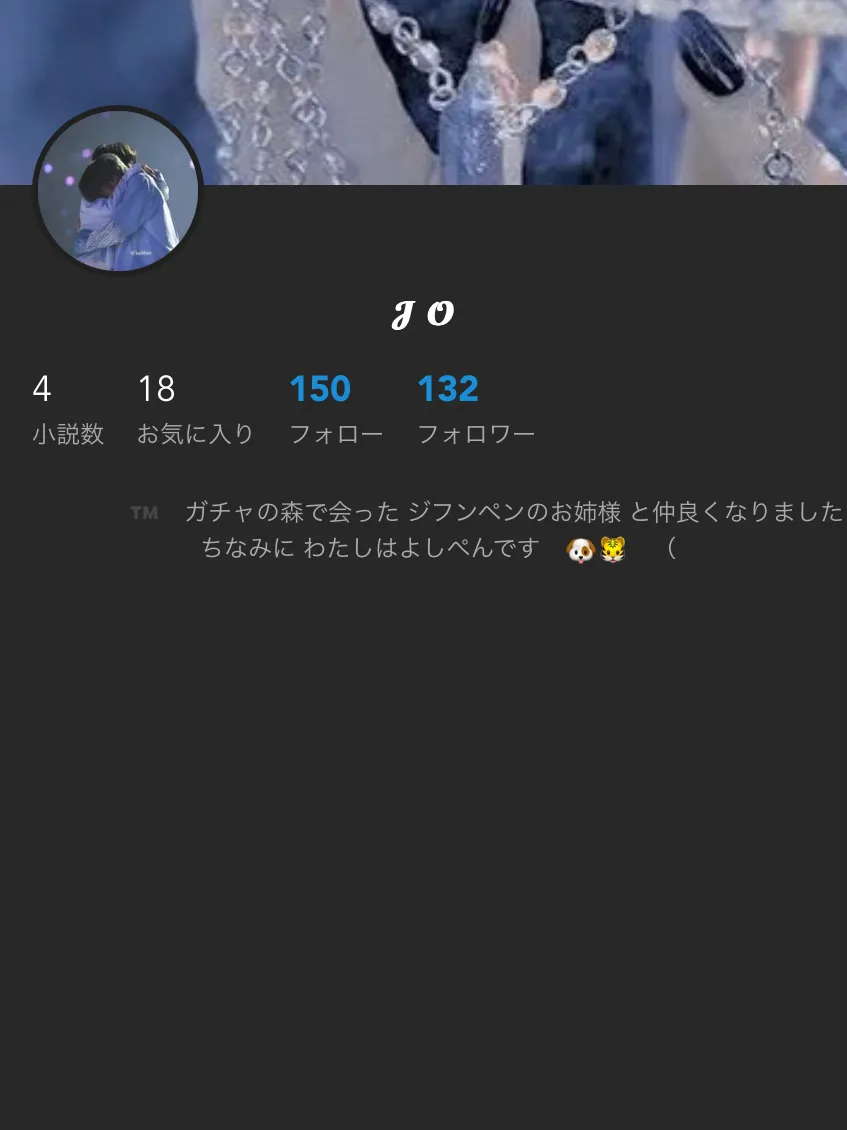This screenshot has height=1130, width=847.
Task: Tap the circular profile avatar
Action: pos(118,190)
